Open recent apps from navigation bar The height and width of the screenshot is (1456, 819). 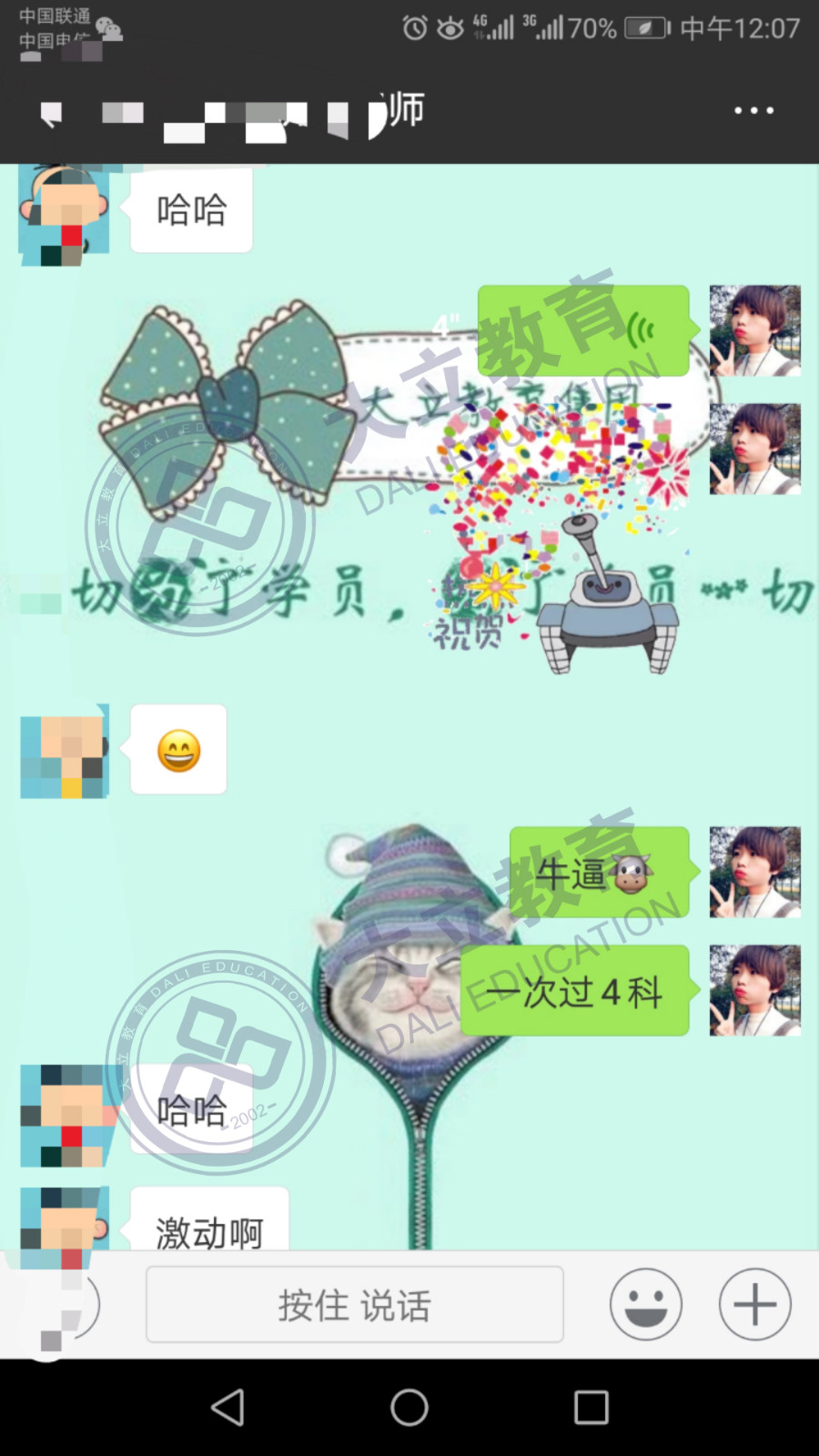point(591,1407)
